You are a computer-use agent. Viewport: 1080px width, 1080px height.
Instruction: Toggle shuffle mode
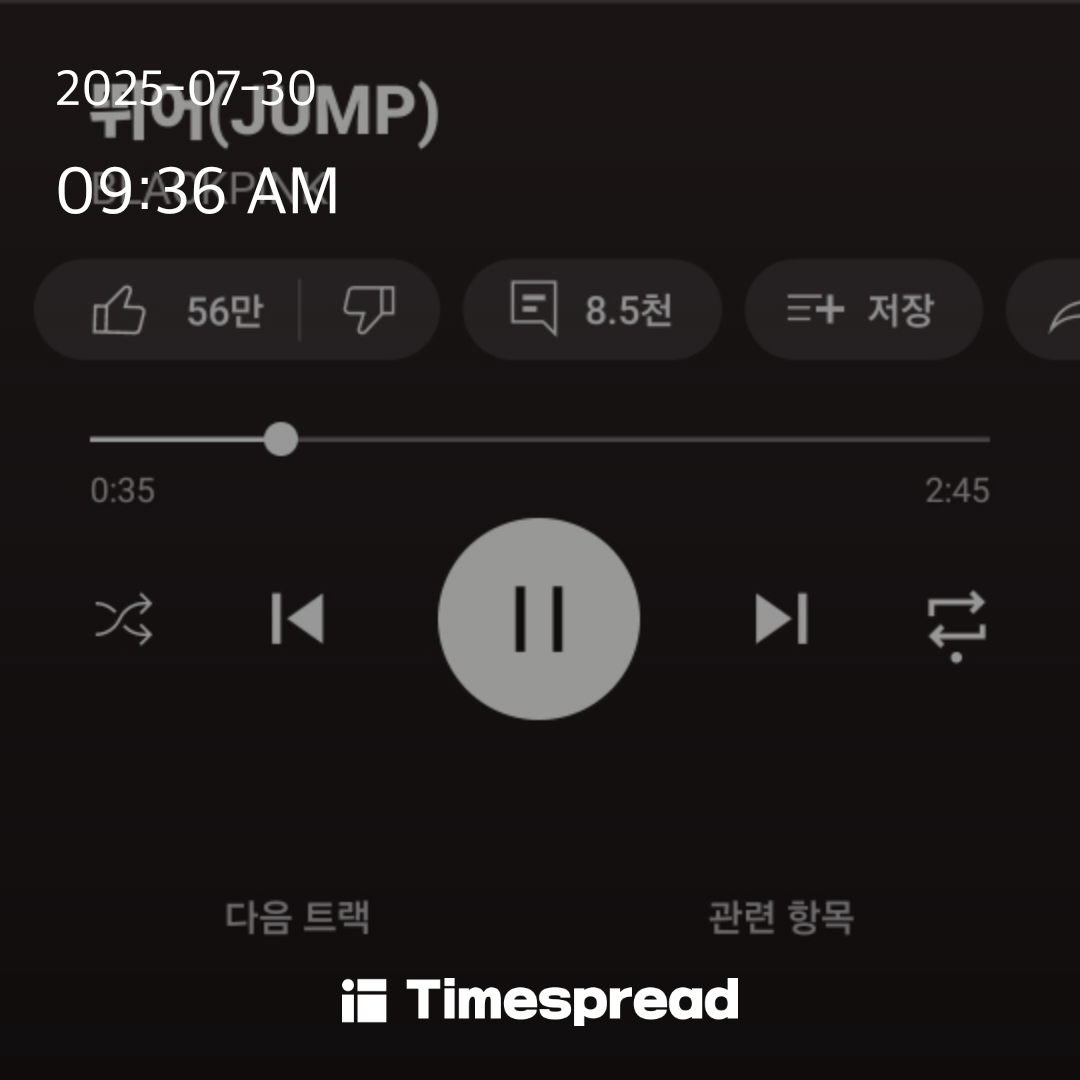pyautogui.click(x=123, y=619)
